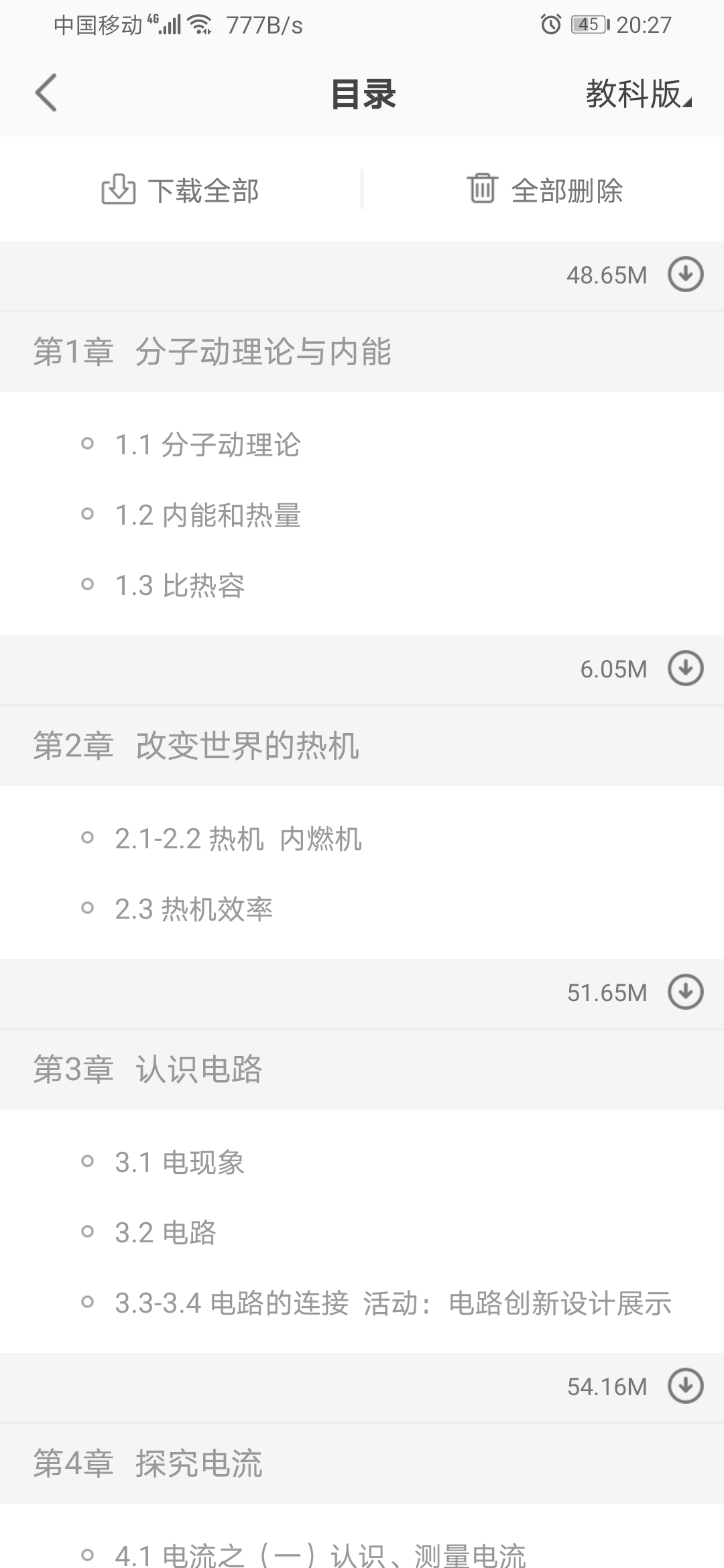
Task: Open lesson 1.1 分子动理论
Action: coord(208,445)
